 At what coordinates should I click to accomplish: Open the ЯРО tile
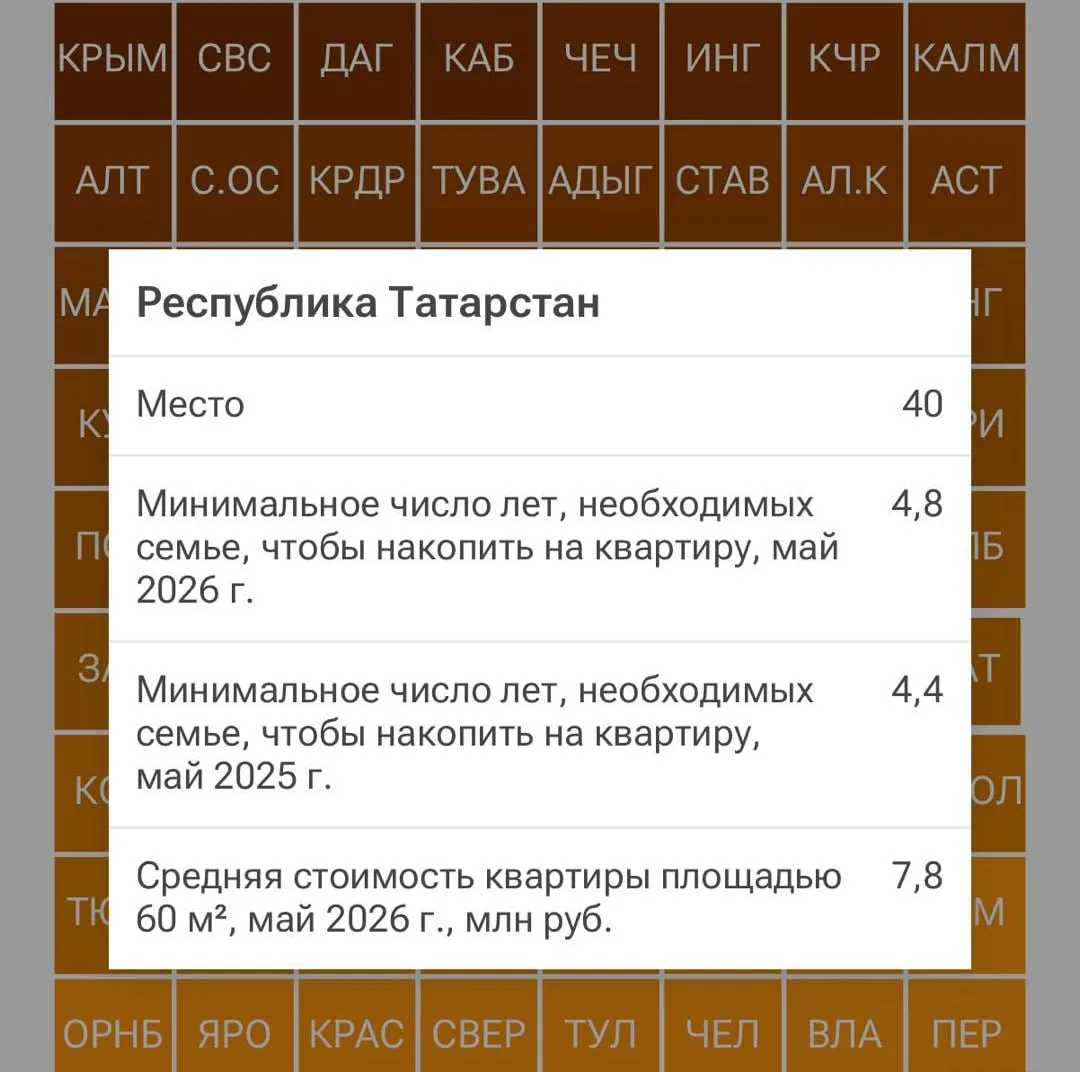(235, 1025)
